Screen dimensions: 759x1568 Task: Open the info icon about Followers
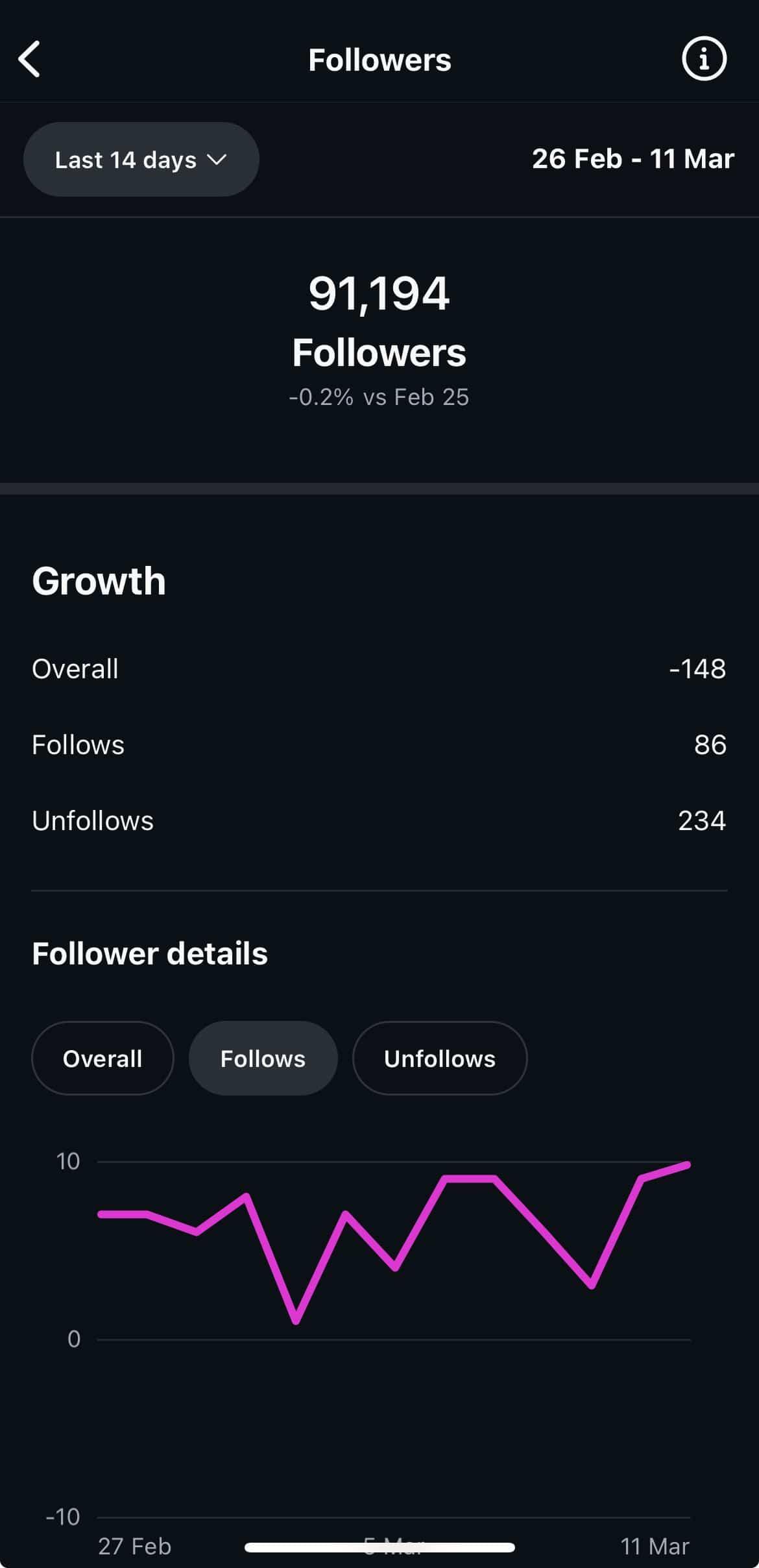pyautogui.click(x=704, y=60)
